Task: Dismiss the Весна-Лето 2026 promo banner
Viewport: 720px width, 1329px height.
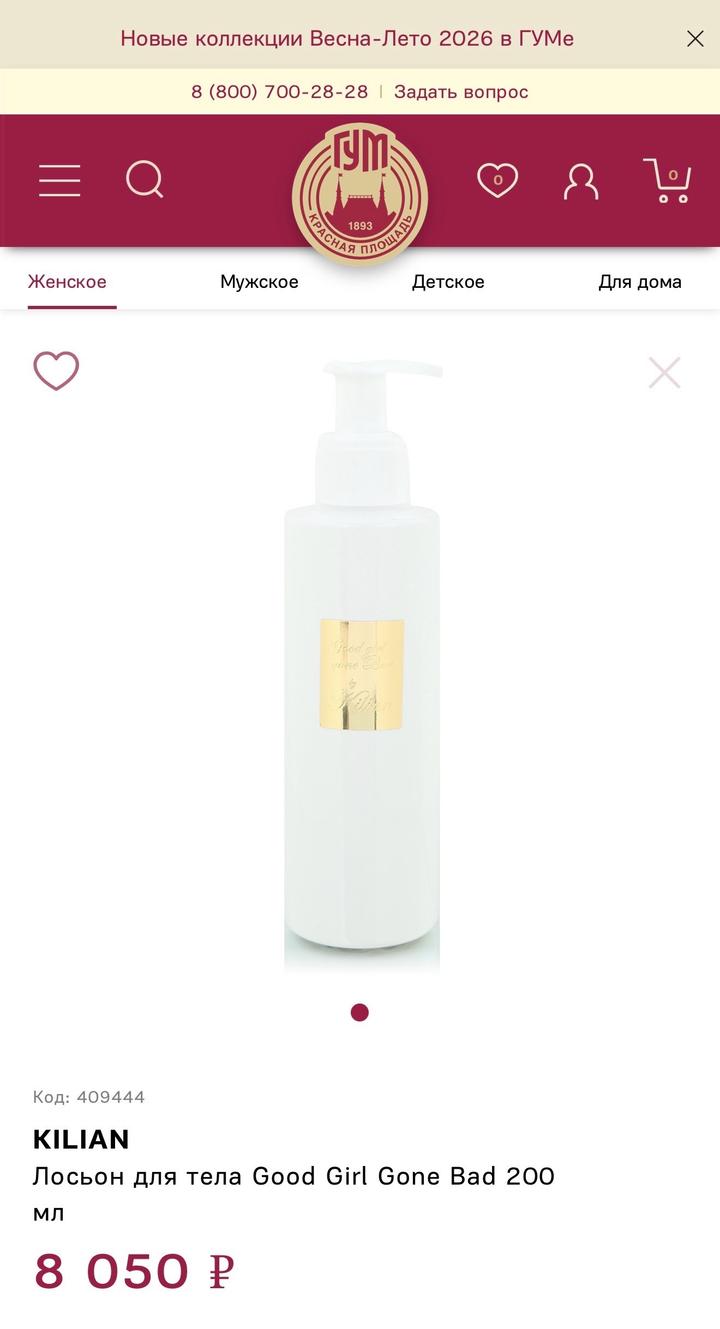Action: pos(695,39)
